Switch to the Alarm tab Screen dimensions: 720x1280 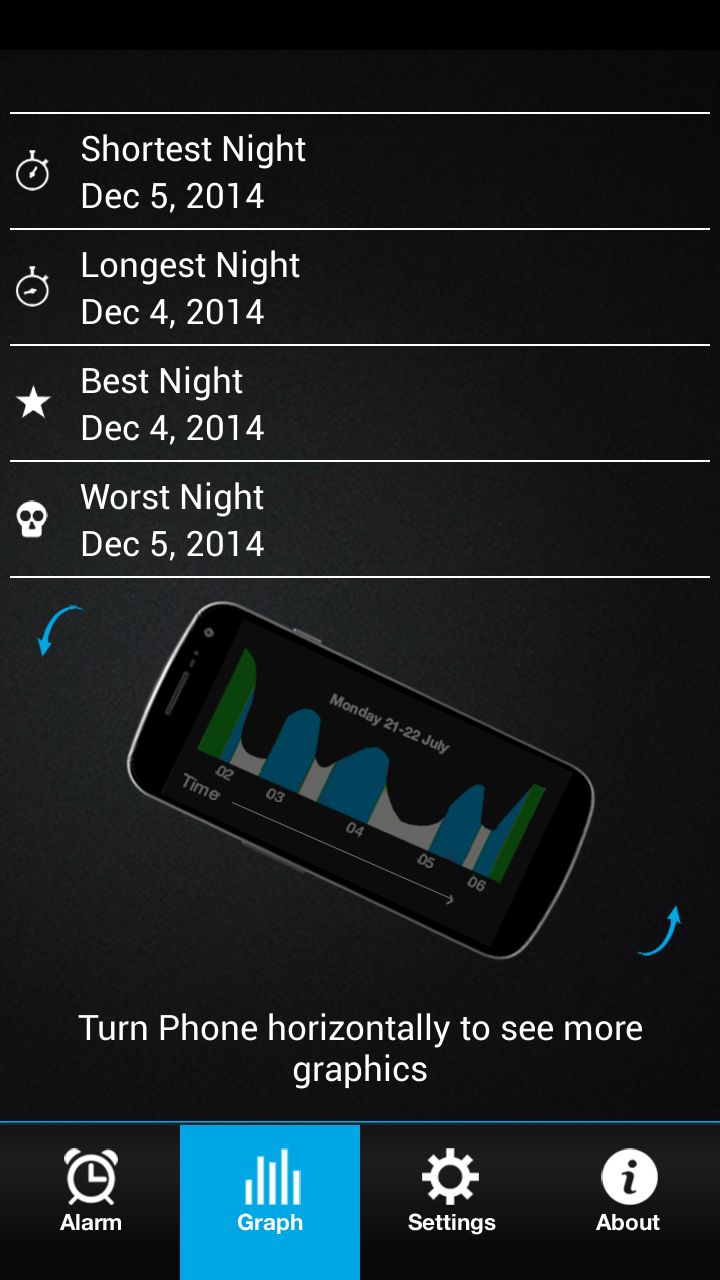(90, 1192)
